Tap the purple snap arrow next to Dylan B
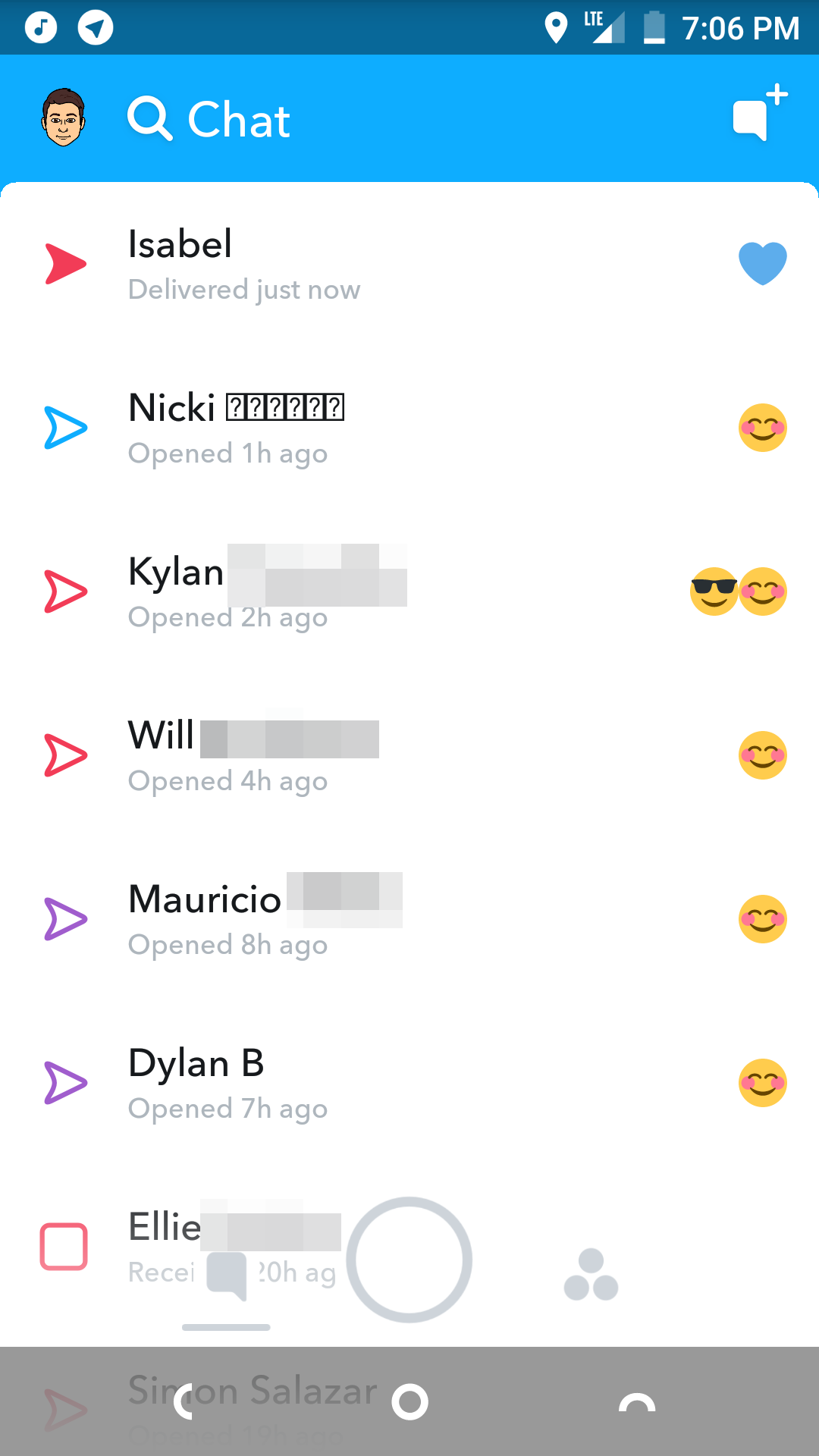The width and height of the screenshot is (819, 1456). (67, 1082)
